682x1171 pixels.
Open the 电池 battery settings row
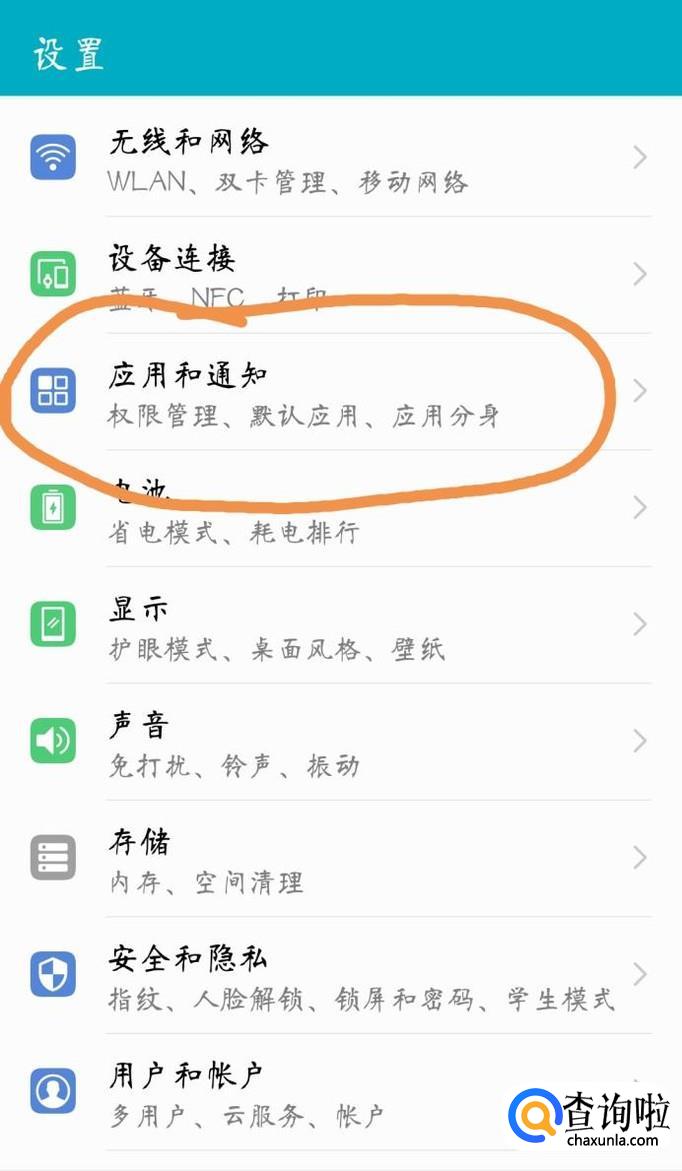(x=340, y=508)
